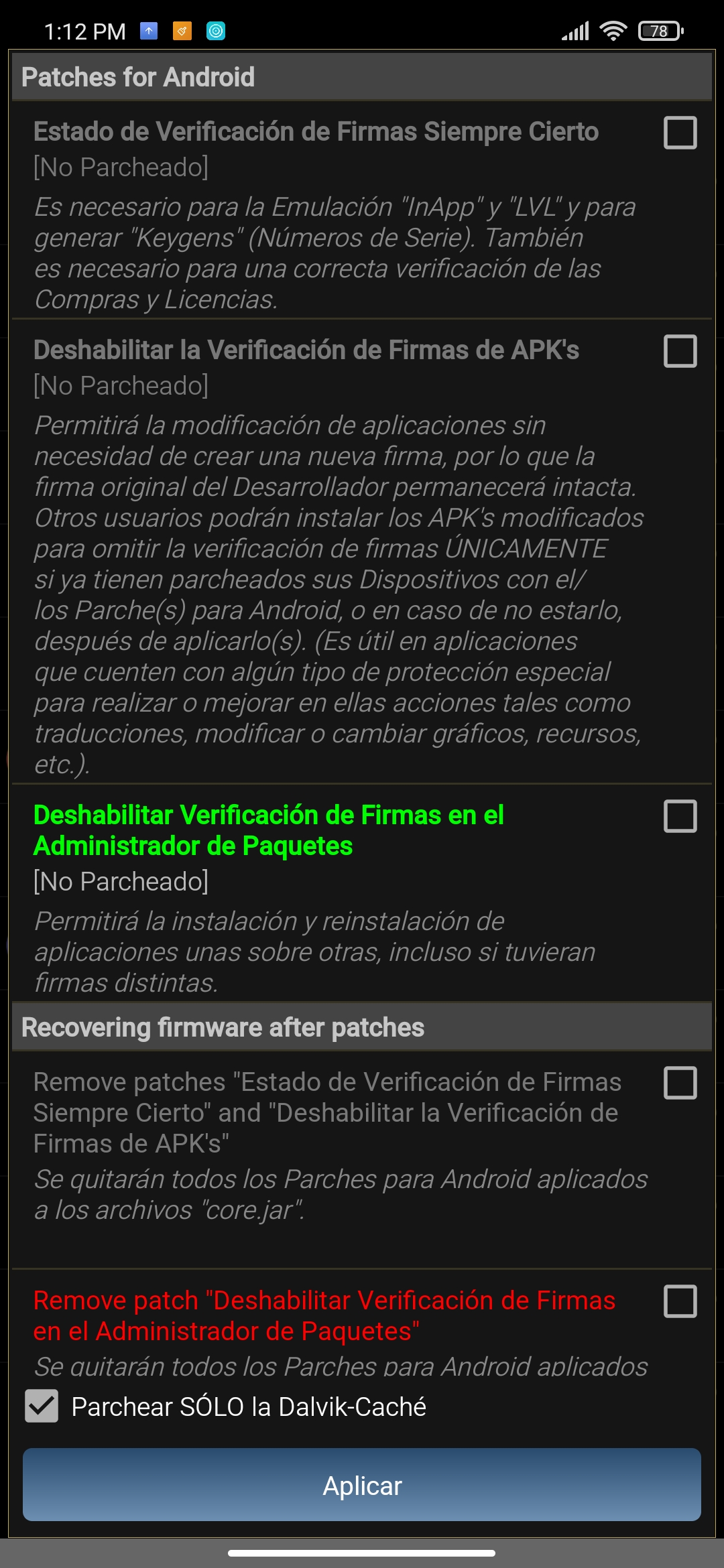The height and width of the screenshot is (1568, 724).
Task: Check "Deshabilitar la Verificación de Firmas de APK's"
Action: (680, 351)
